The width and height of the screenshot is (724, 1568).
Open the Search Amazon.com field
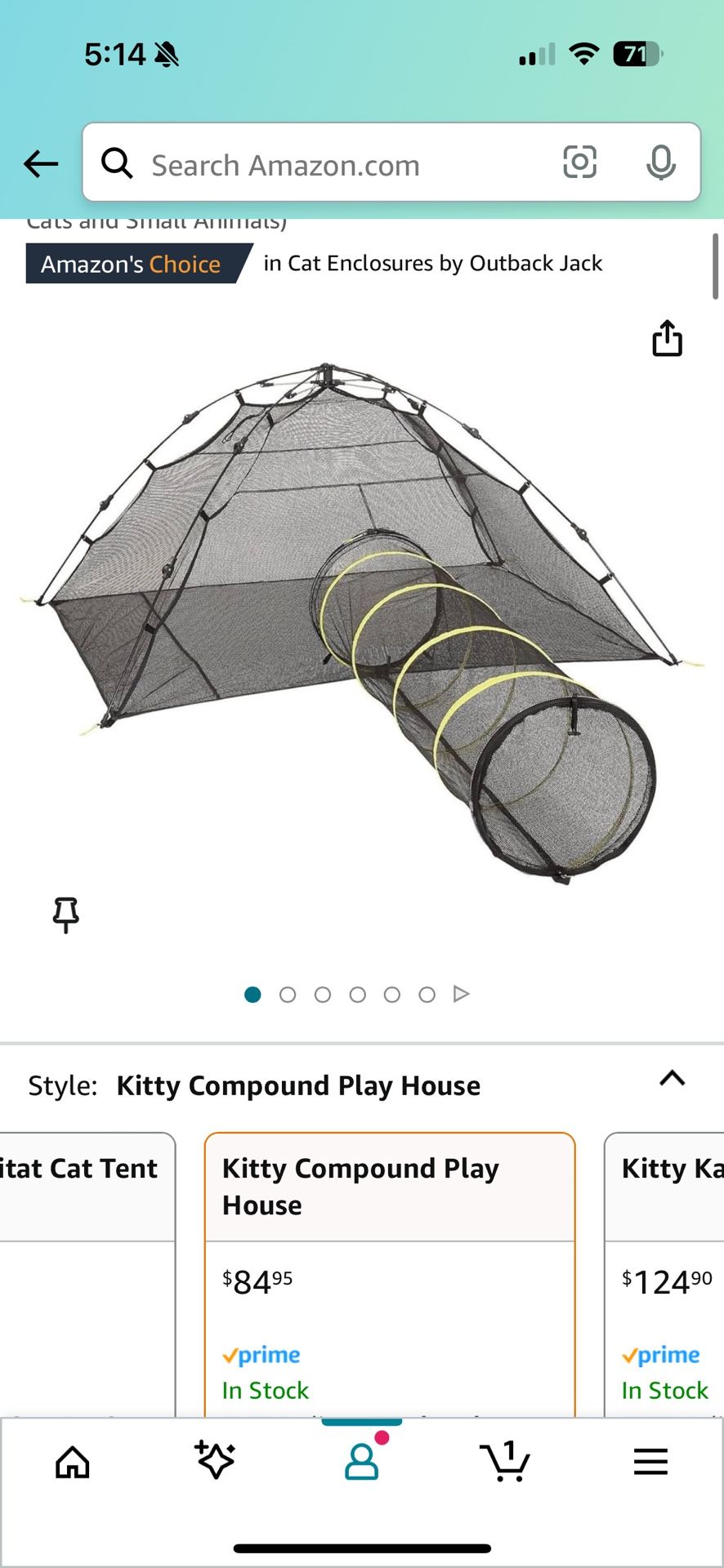click(x=327, y=164)
